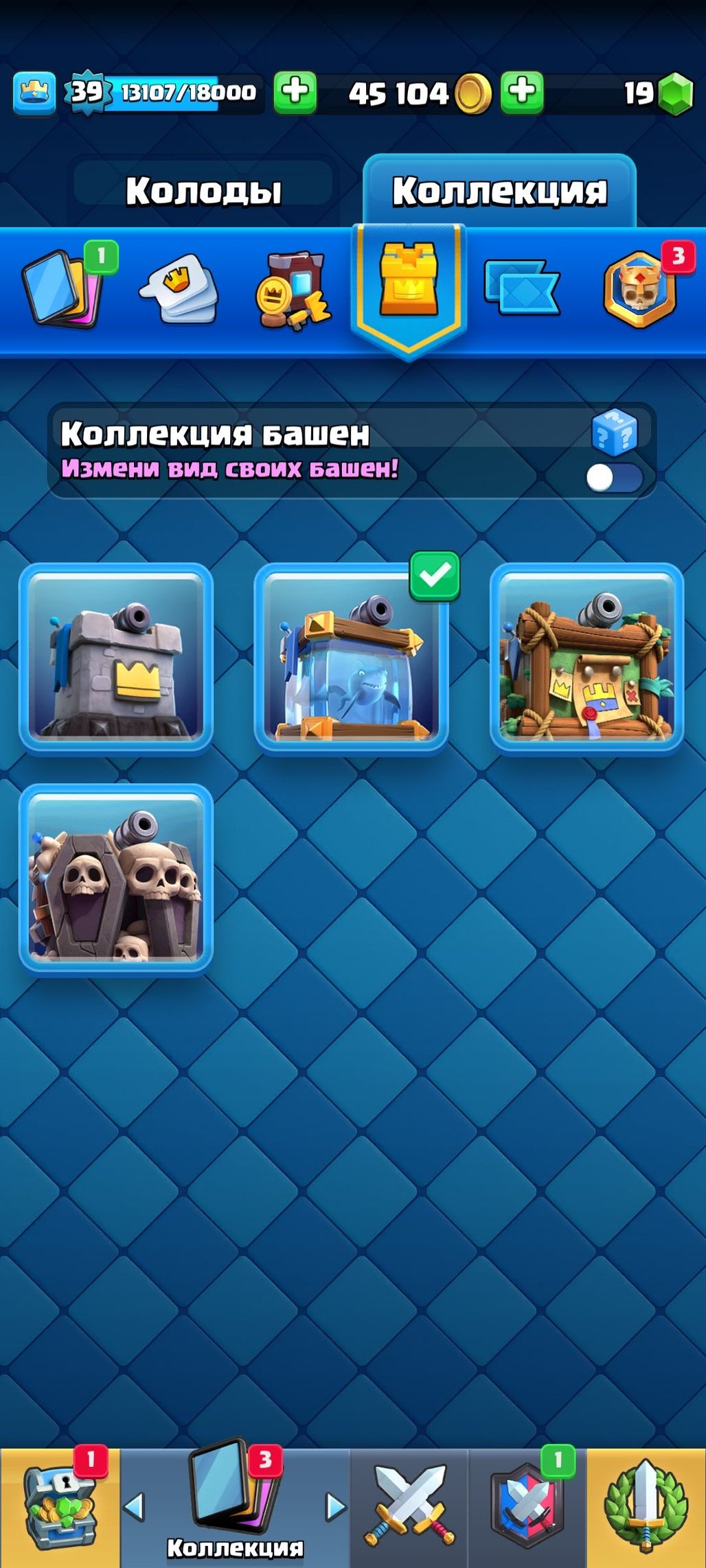
Task: Open the clan shield tab
Action: (527, 1508)
